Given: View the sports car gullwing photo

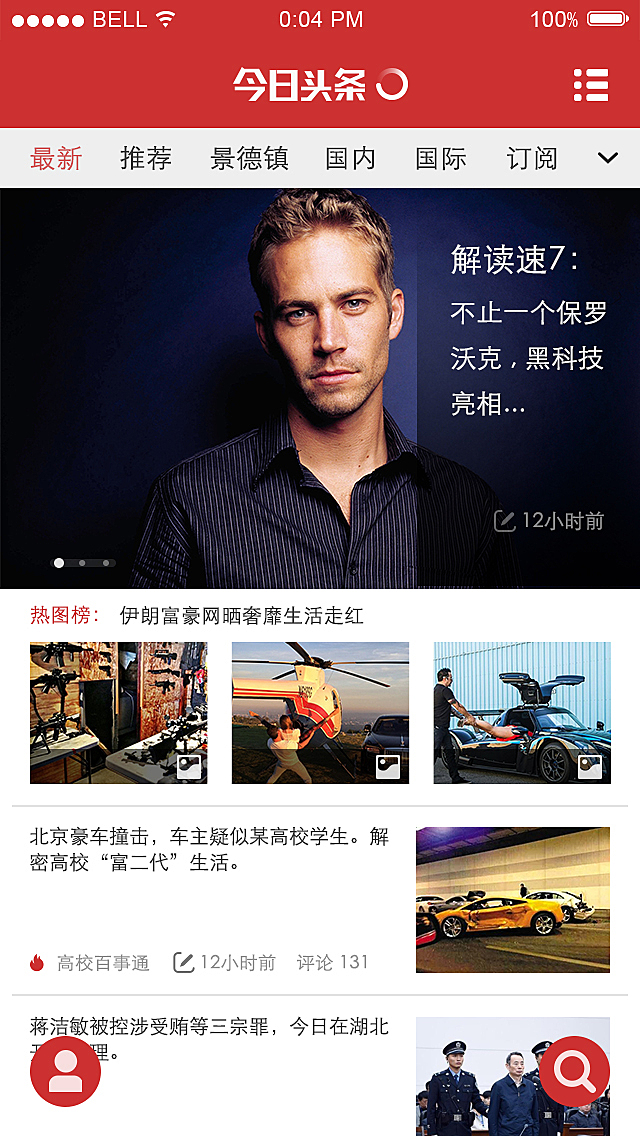Looking at the screenshot, I should pyautogui.click(x=522, y=712).
